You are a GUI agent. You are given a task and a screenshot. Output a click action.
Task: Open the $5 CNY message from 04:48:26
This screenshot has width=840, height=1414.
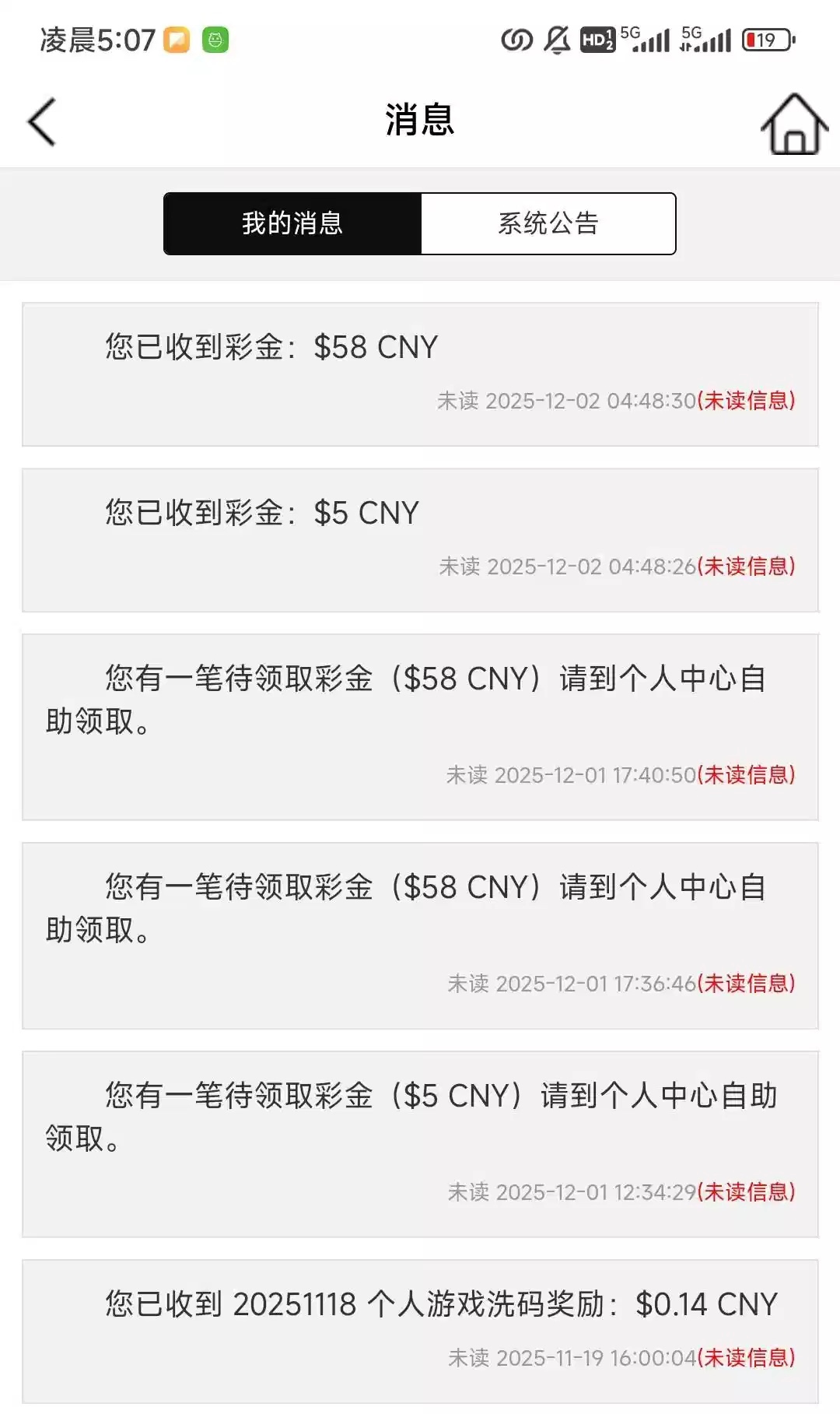[x=420, y=540]
